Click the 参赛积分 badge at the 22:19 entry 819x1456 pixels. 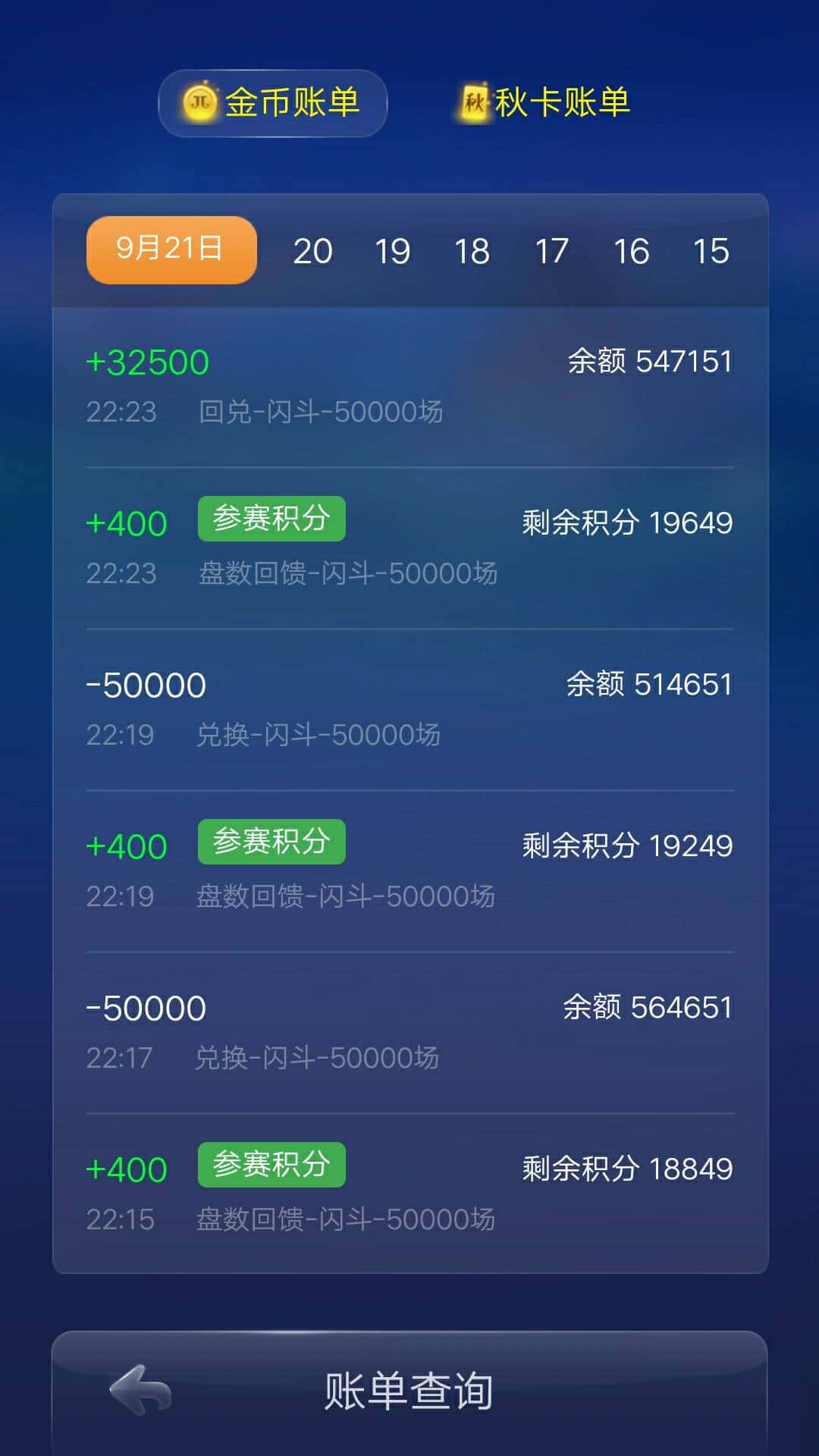pos(270,841)
